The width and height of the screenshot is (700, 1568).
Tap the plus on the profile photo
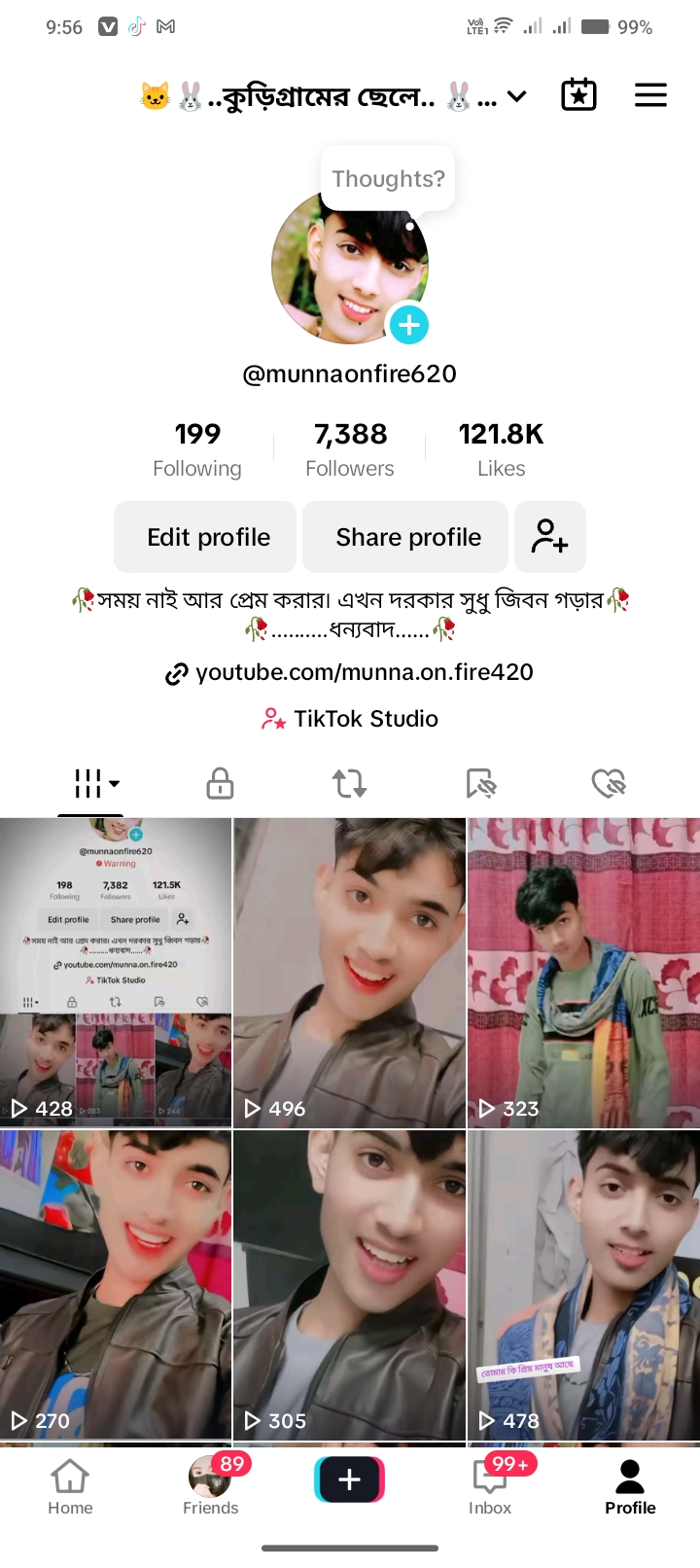point(409,325)
